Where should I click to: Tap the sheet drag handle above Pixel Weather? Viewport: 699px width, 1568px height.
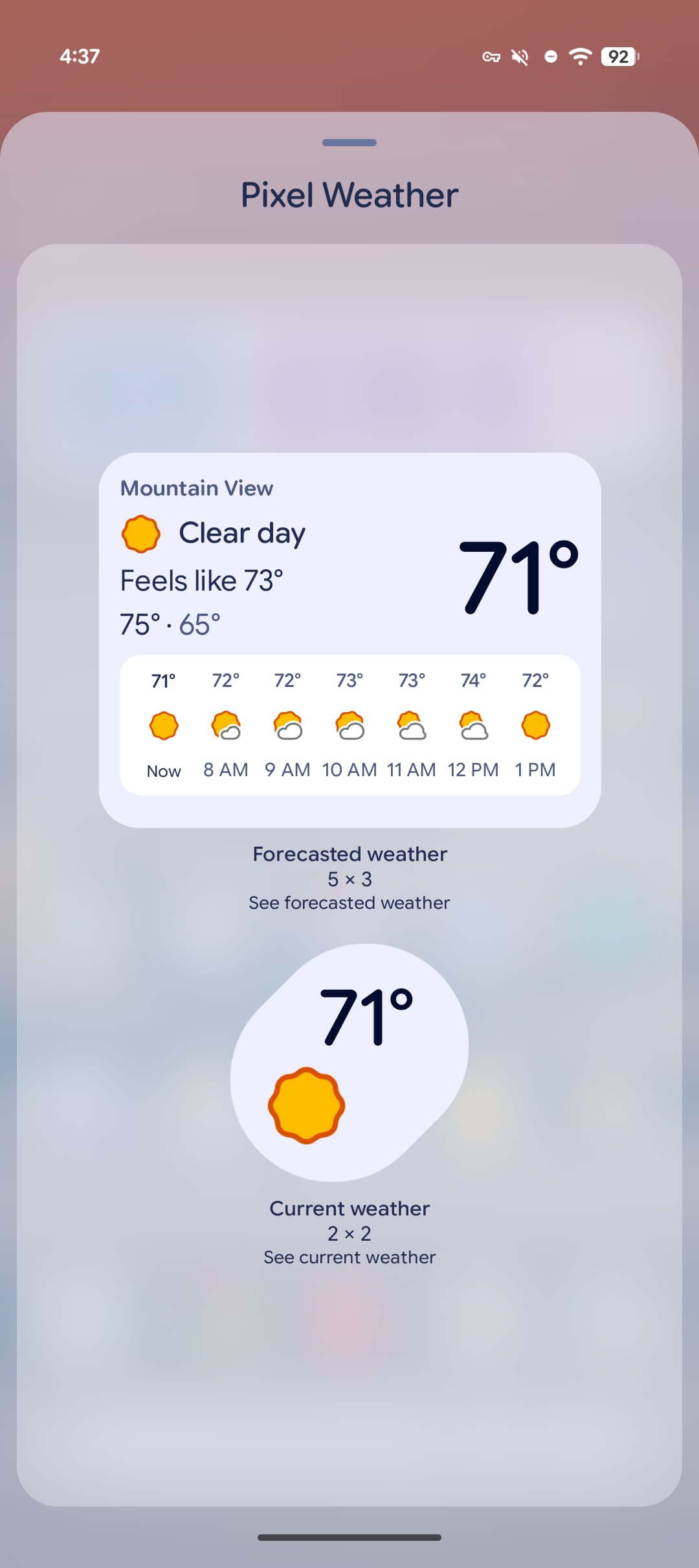point(349,142)
